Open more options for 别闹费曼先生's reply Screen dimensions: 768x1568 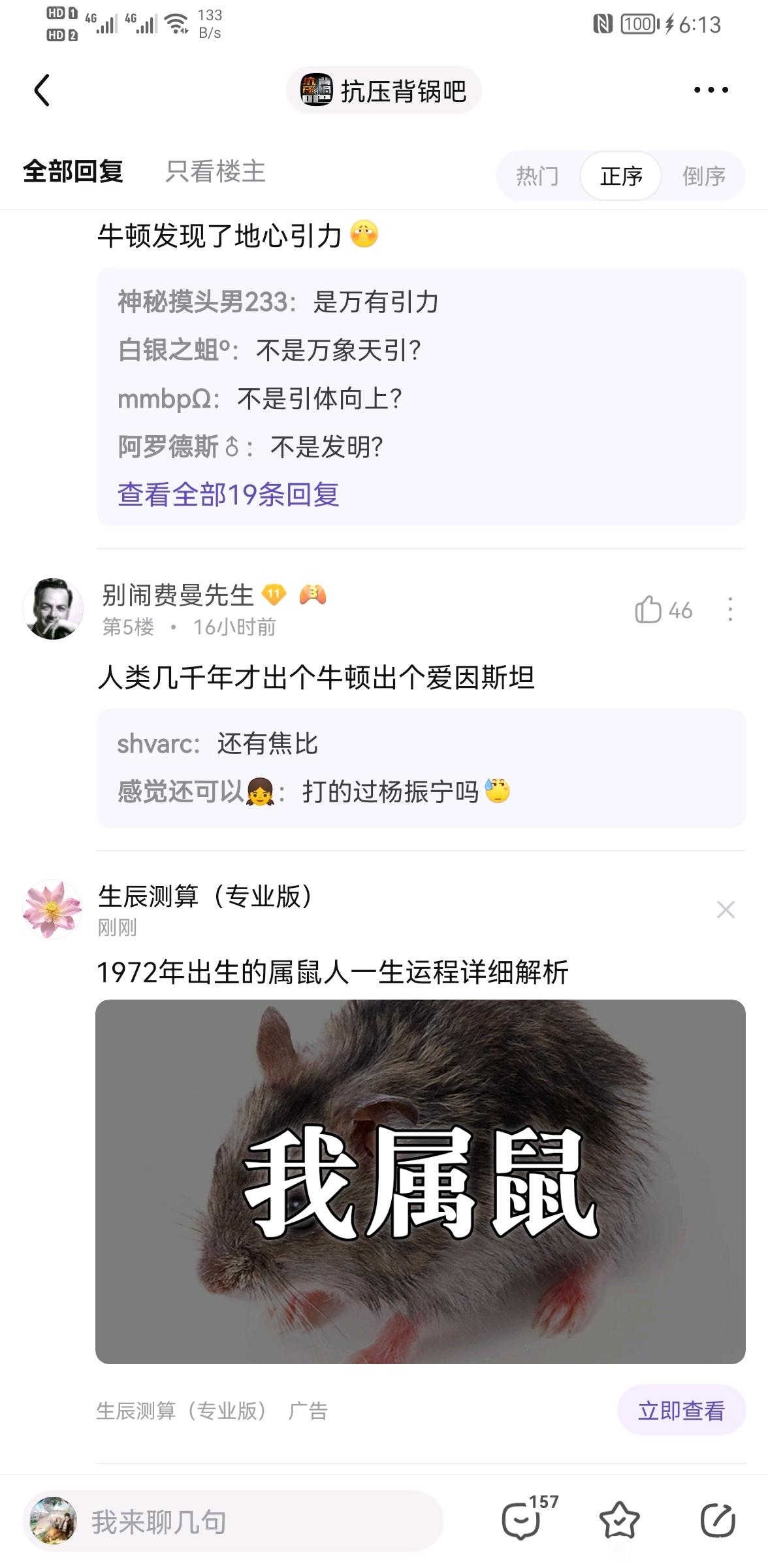pyautogui.click(x=730, y=610)
